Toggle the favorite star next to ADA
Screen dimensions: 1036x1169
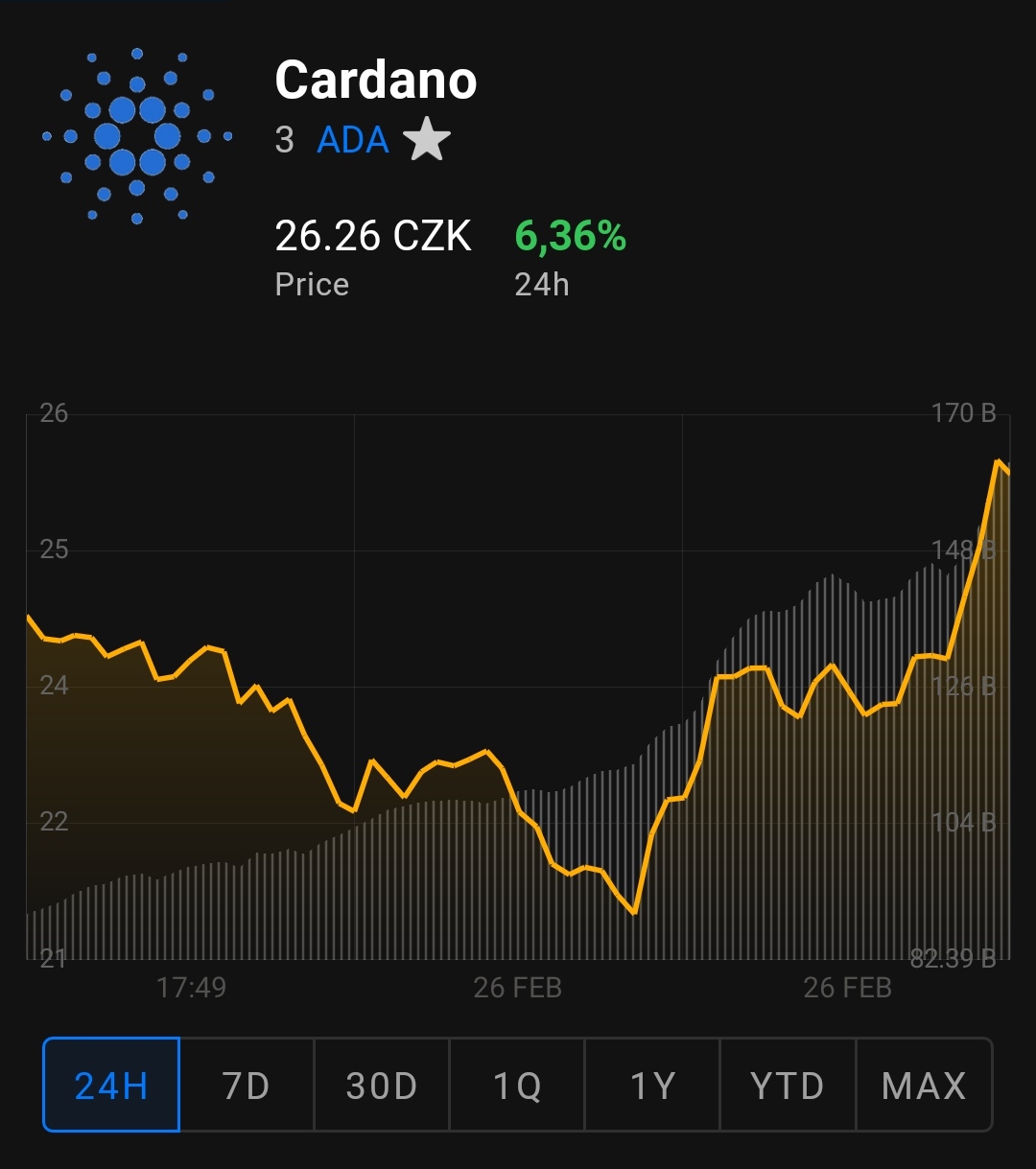pos(427,140)
